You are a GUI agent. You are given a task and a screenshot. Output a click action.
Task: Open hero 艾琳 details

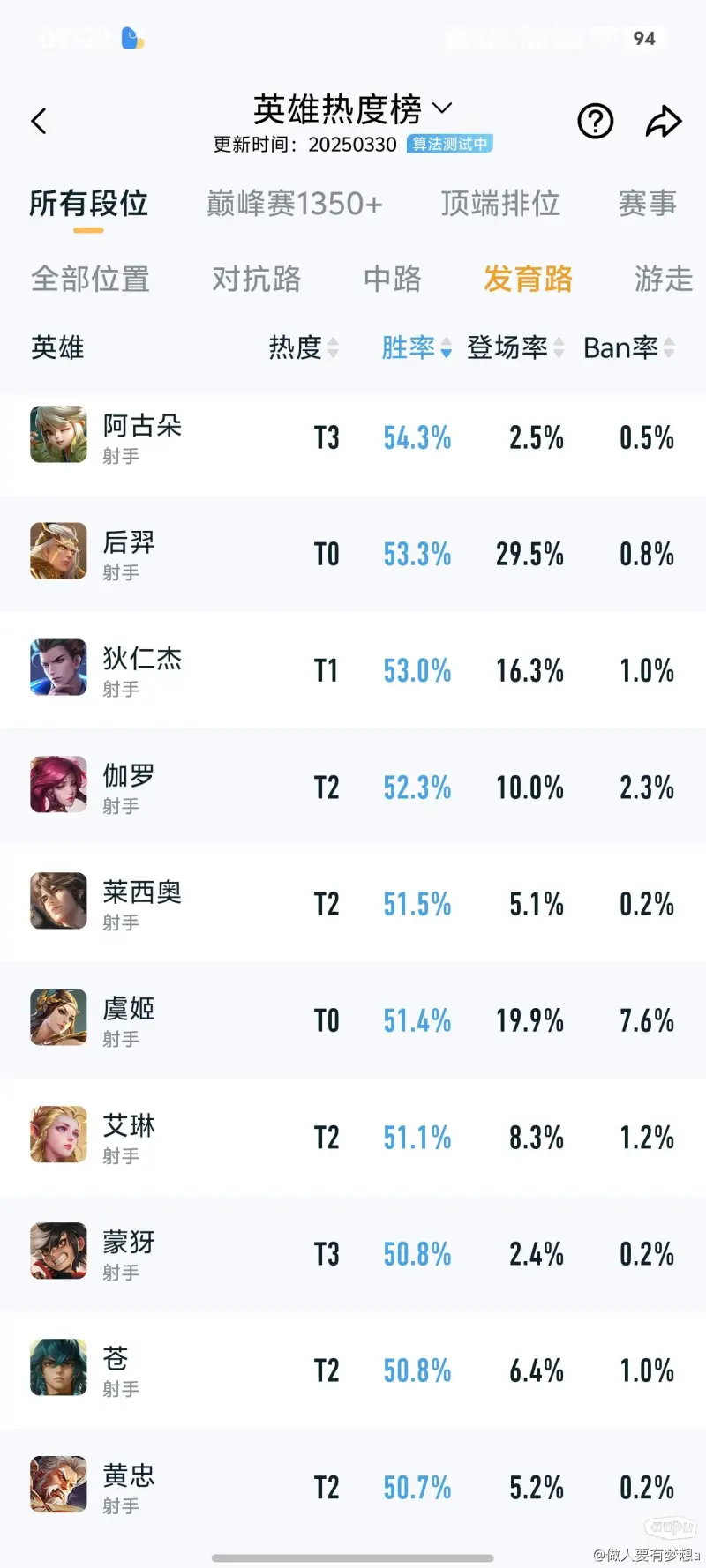coord(128,1136)
